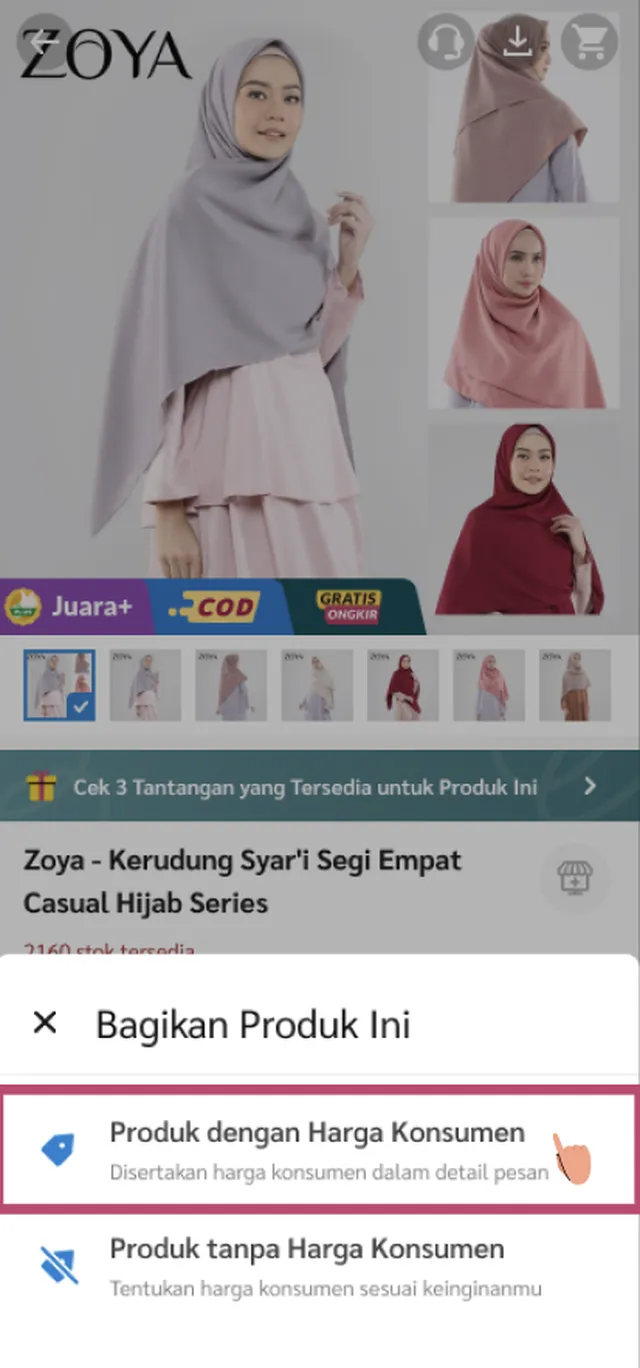Open Cek 3 Tantangan yang Tersedia banner
This screenshot has height=1368, width=640.
(318, 786)
